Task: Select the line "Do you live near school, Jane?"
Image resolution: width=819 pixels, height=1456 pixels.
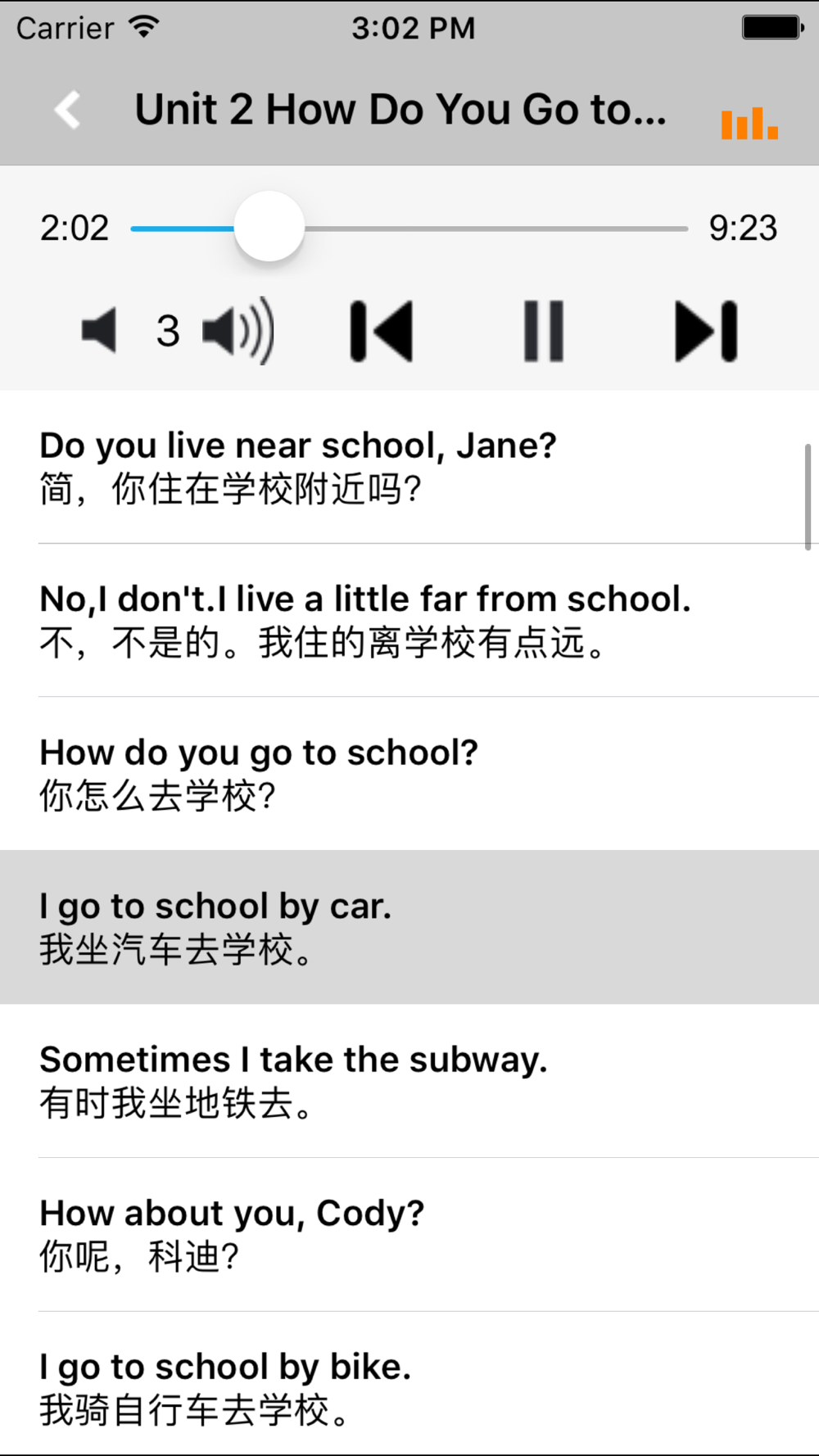Action: pos(409,467)
